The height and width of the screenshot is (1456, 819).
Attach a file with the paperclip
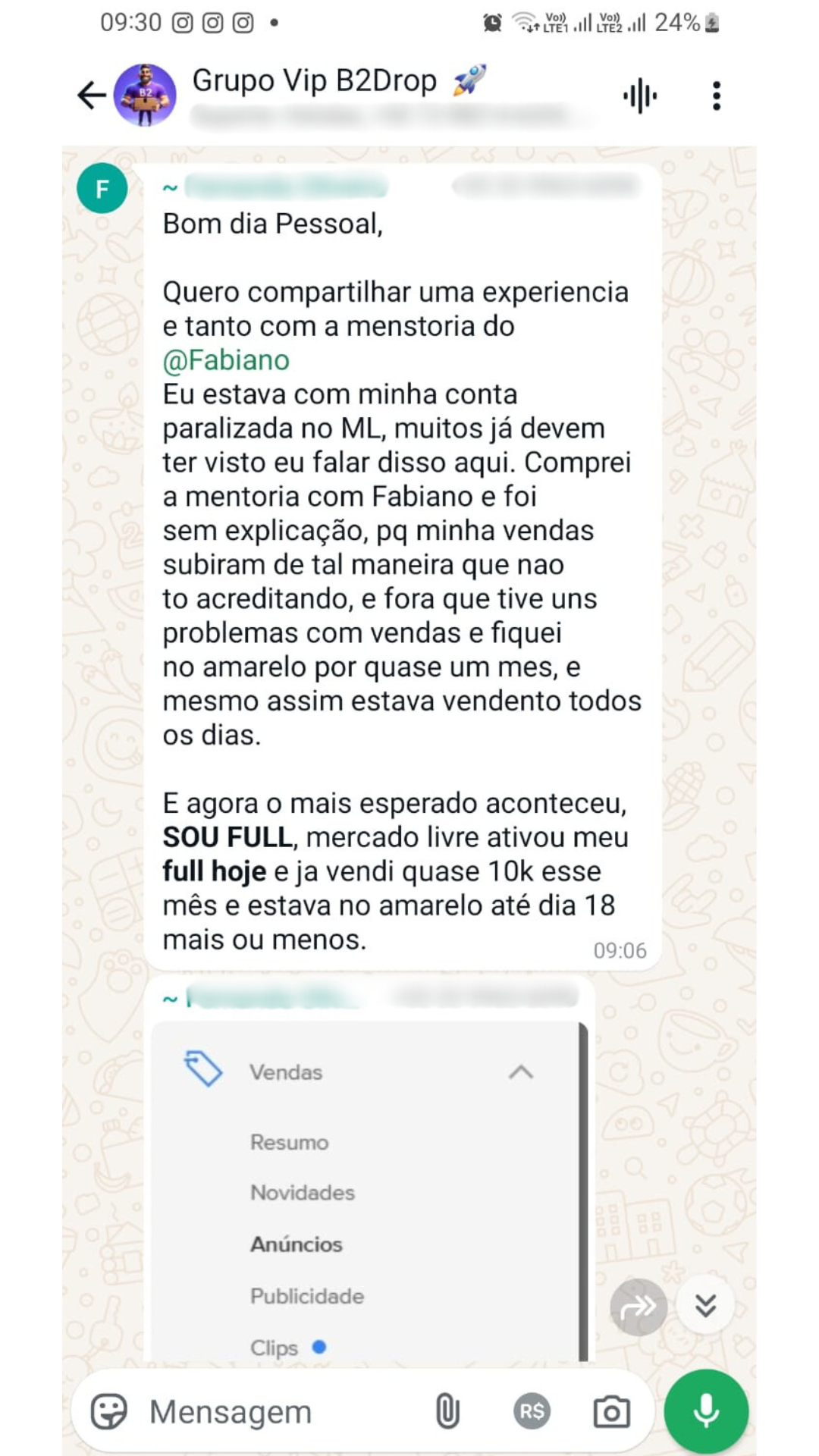[x=447, y=1411]
